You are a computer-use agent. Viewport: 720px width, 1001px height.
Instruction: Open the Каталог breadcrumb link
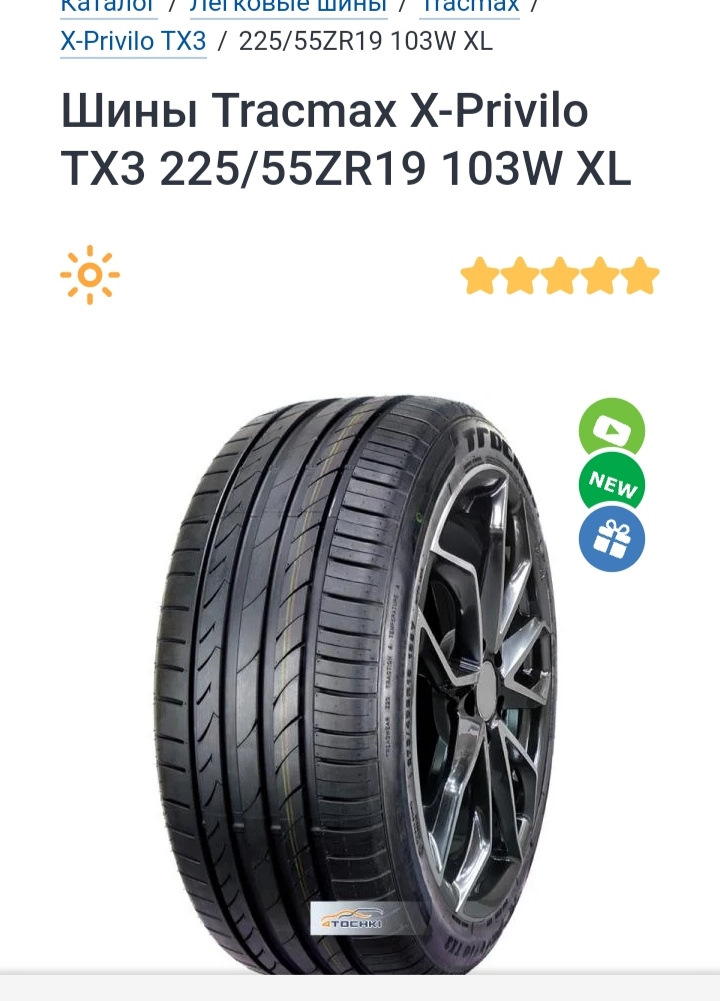pyautogui.click(x=108, y=6)
